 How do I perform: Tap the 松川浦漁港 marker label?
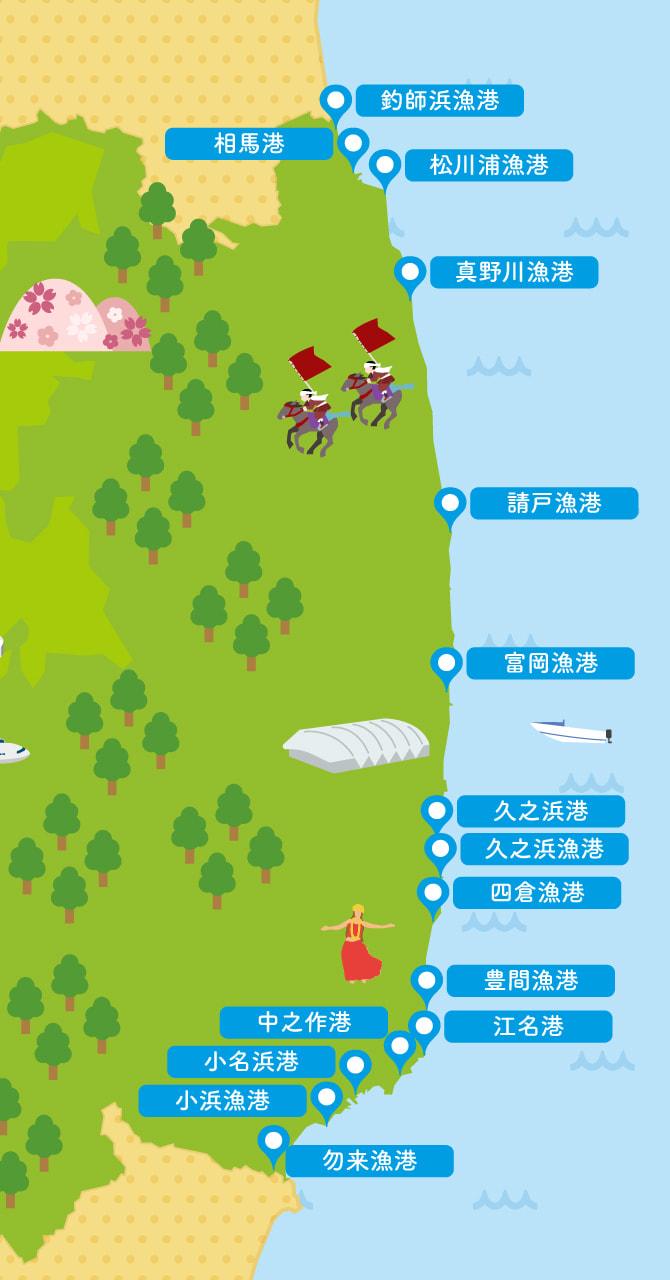(489, 165)
